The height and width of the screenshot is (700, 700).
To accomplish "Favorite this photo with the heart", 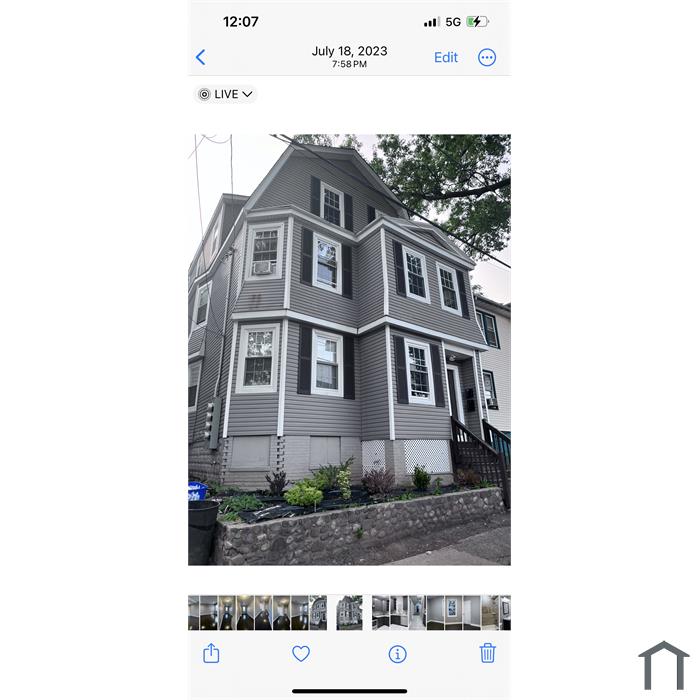I will (301, 653).
